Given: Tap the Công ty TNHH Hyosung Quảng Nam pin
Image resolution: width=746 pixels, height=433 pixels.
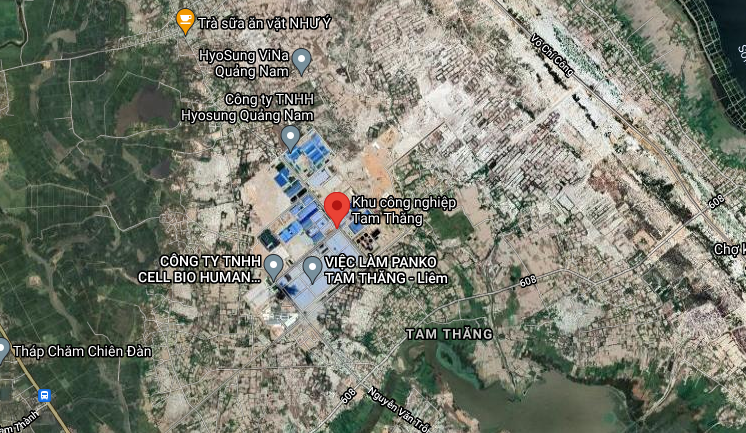Looking at the screenshot, I should pos(291,136).
